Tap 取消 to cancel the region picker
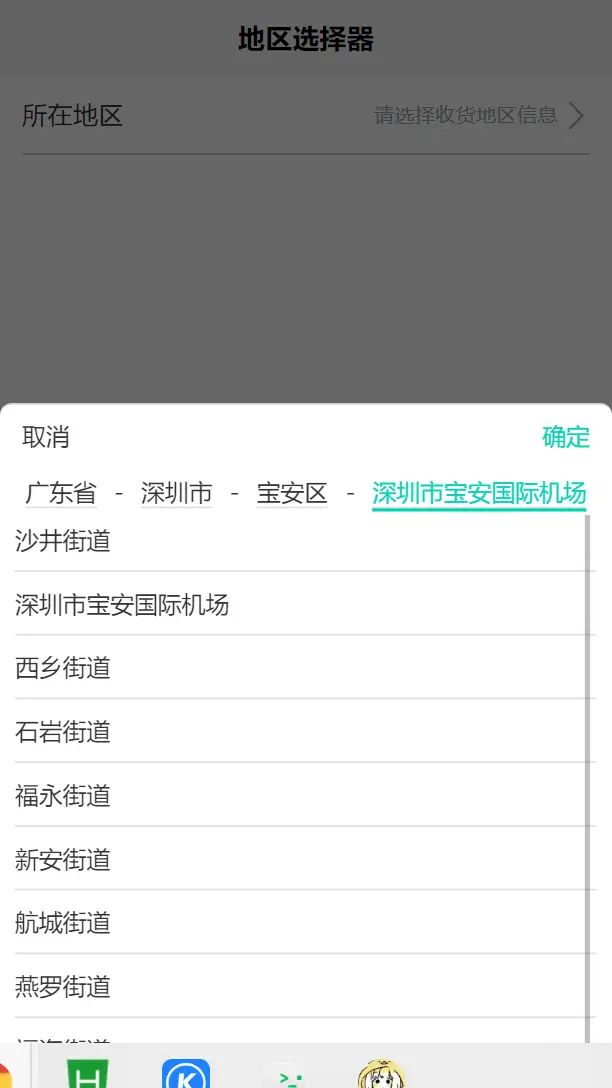This screenshot has height=1088, width=612. [x=46, y=437]
